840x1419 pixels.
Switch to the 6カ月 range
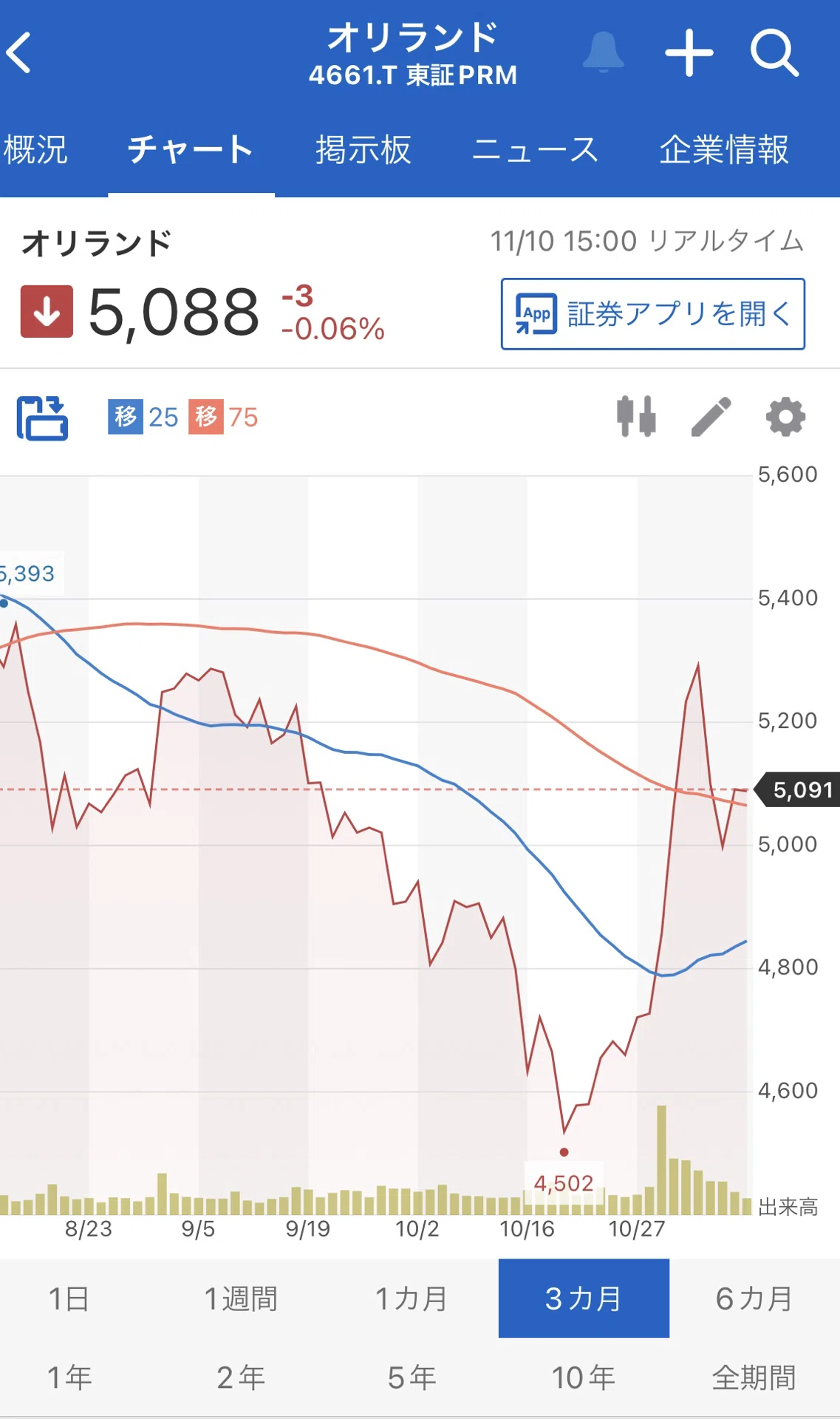coord(754,1299)
